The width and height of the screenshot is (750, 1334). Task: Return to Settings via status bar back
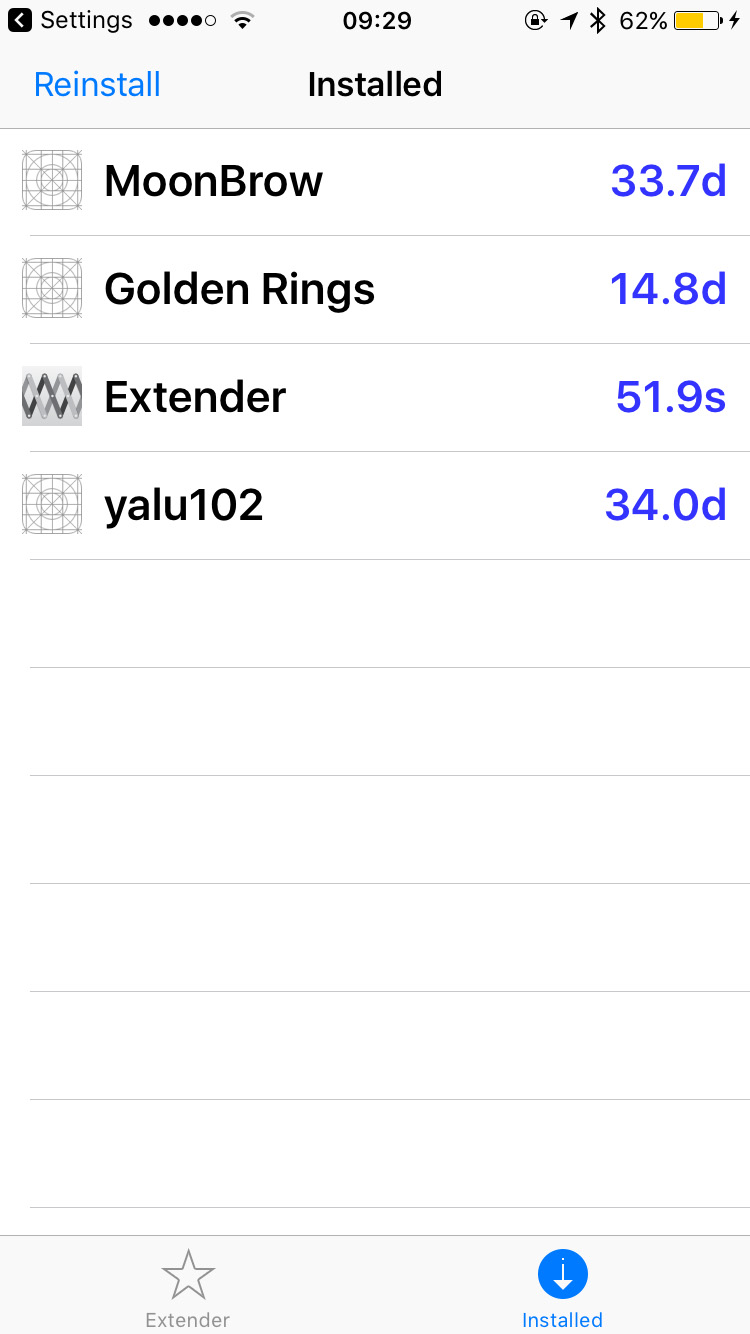click(70, 20)
